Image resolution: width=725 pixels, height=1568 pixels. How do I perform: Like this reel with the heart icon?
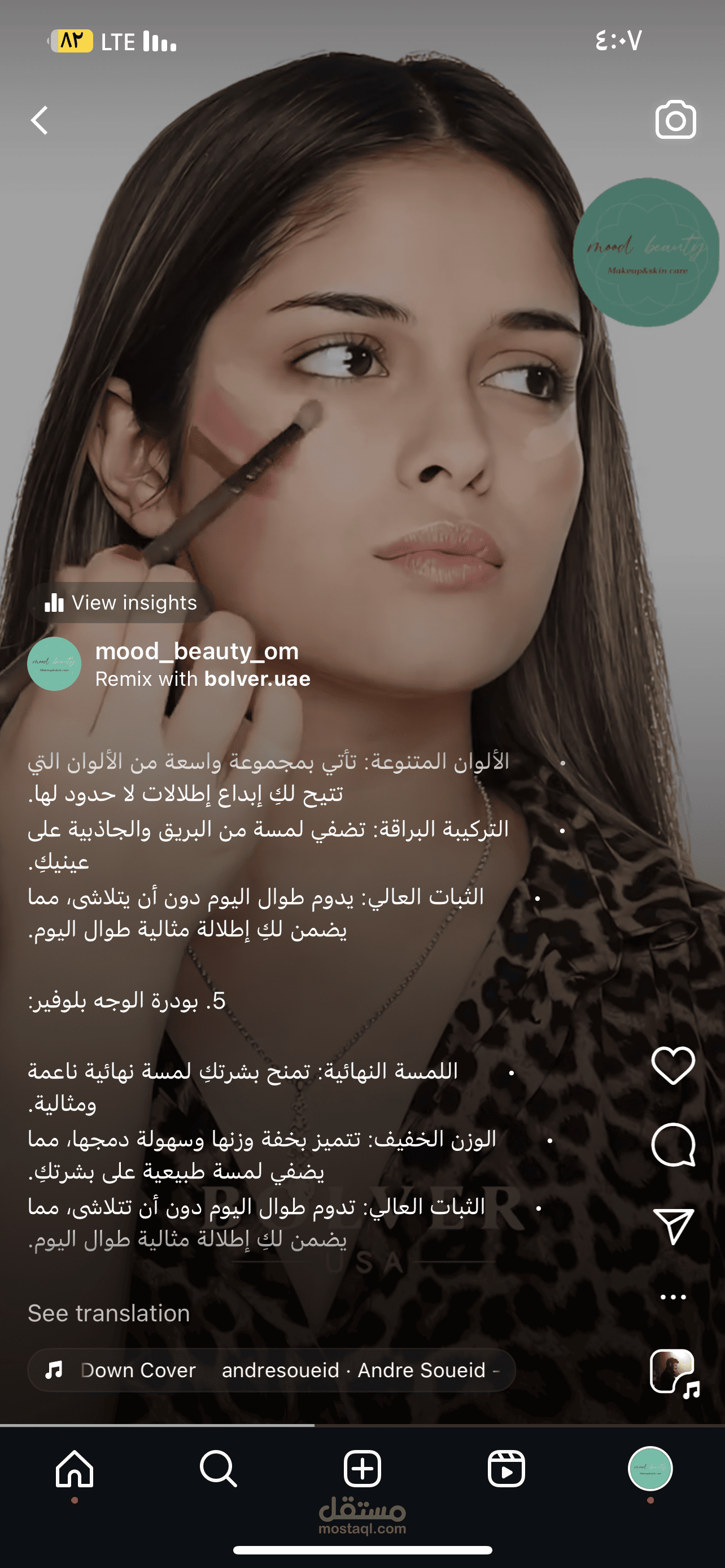click(673, 1065)
